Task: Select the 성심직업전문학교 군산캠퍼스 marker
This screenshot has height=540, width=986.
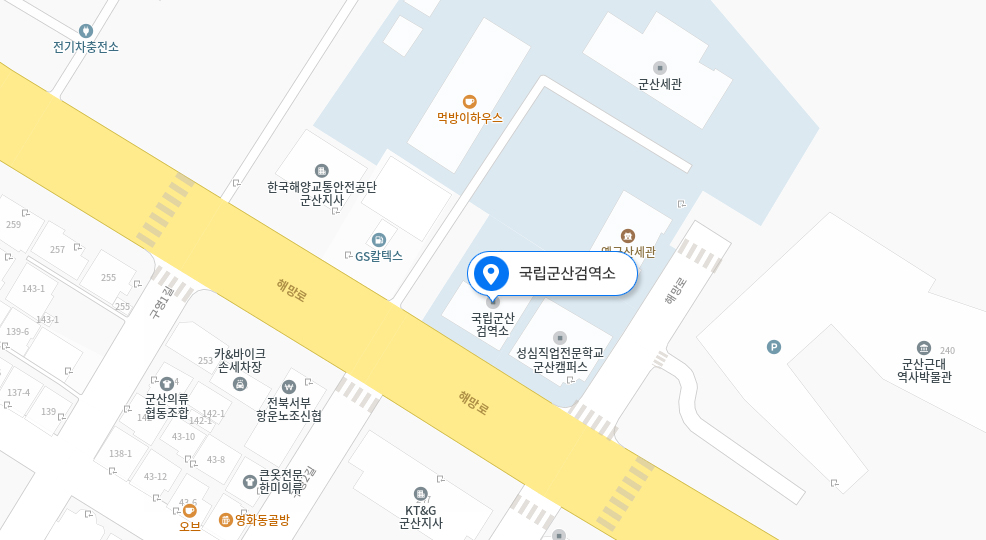Action: (x=560, y=338)
